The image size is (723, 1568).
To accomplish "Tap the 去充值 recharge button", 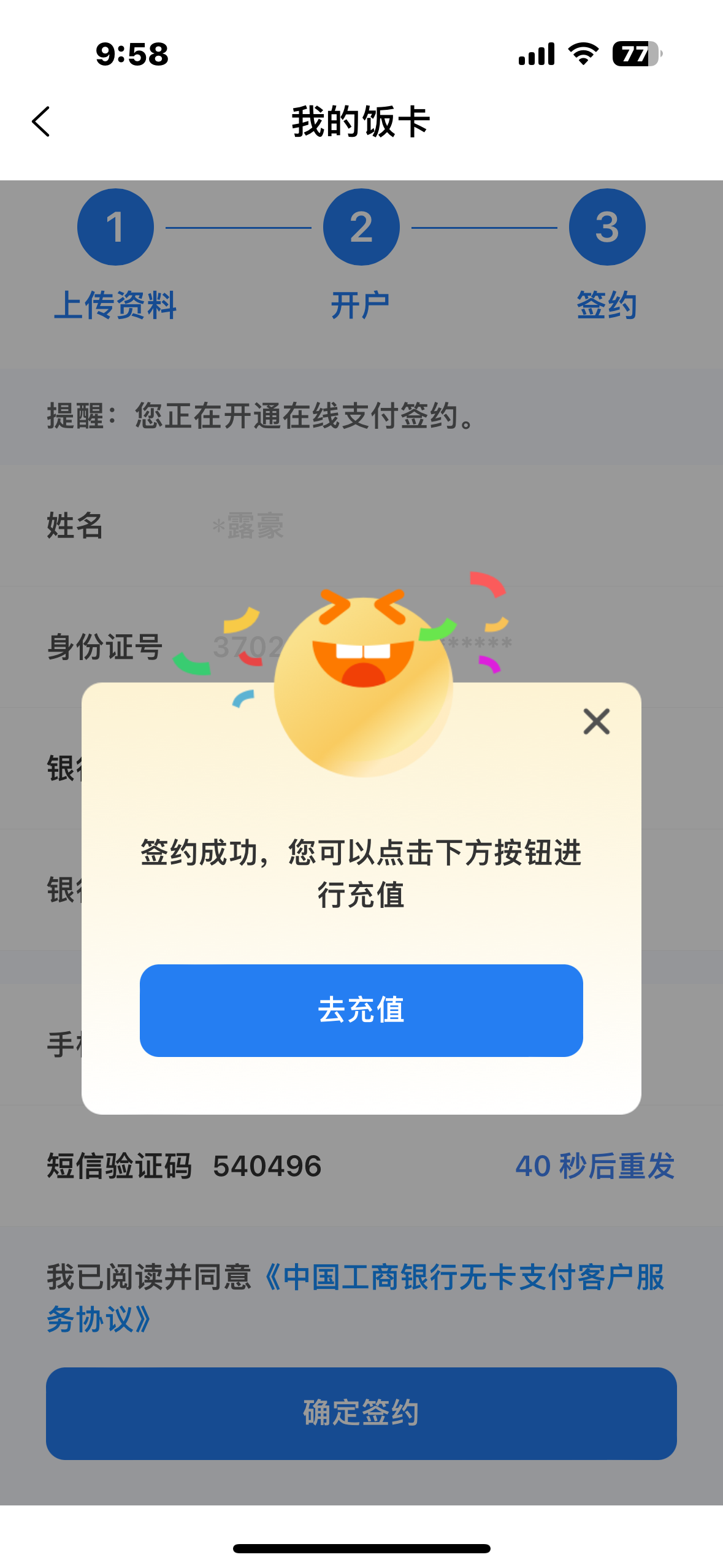I will 361,1010.
